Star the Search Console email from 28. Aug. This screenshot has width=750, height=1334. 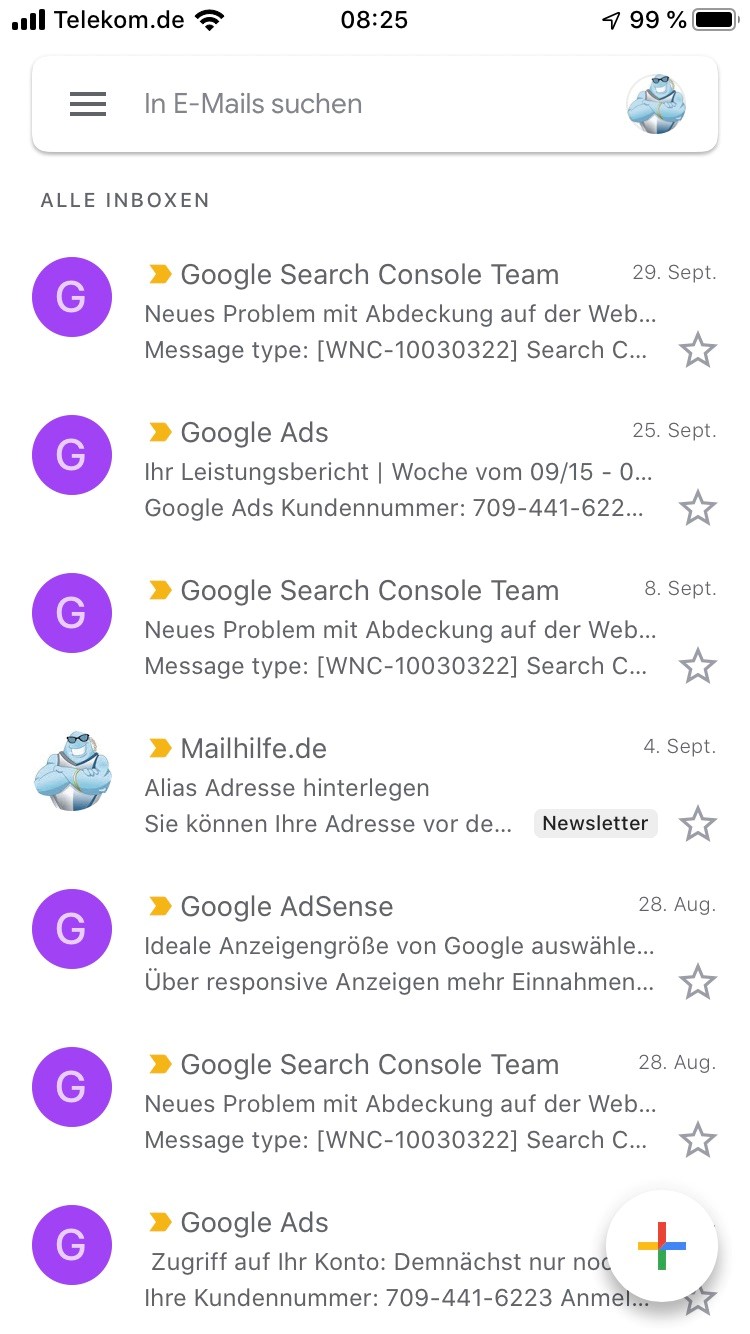coord(698,1141)
